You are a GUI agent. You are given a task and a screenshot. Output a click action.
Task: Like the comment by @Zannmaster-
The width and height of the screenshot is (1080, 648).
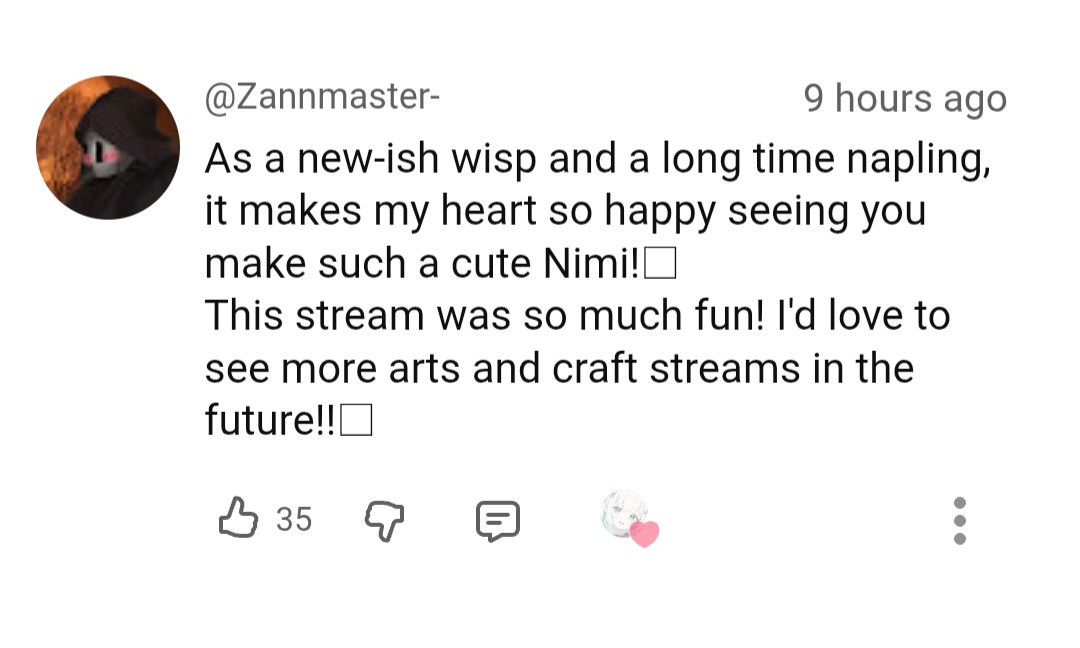[238, 519]
